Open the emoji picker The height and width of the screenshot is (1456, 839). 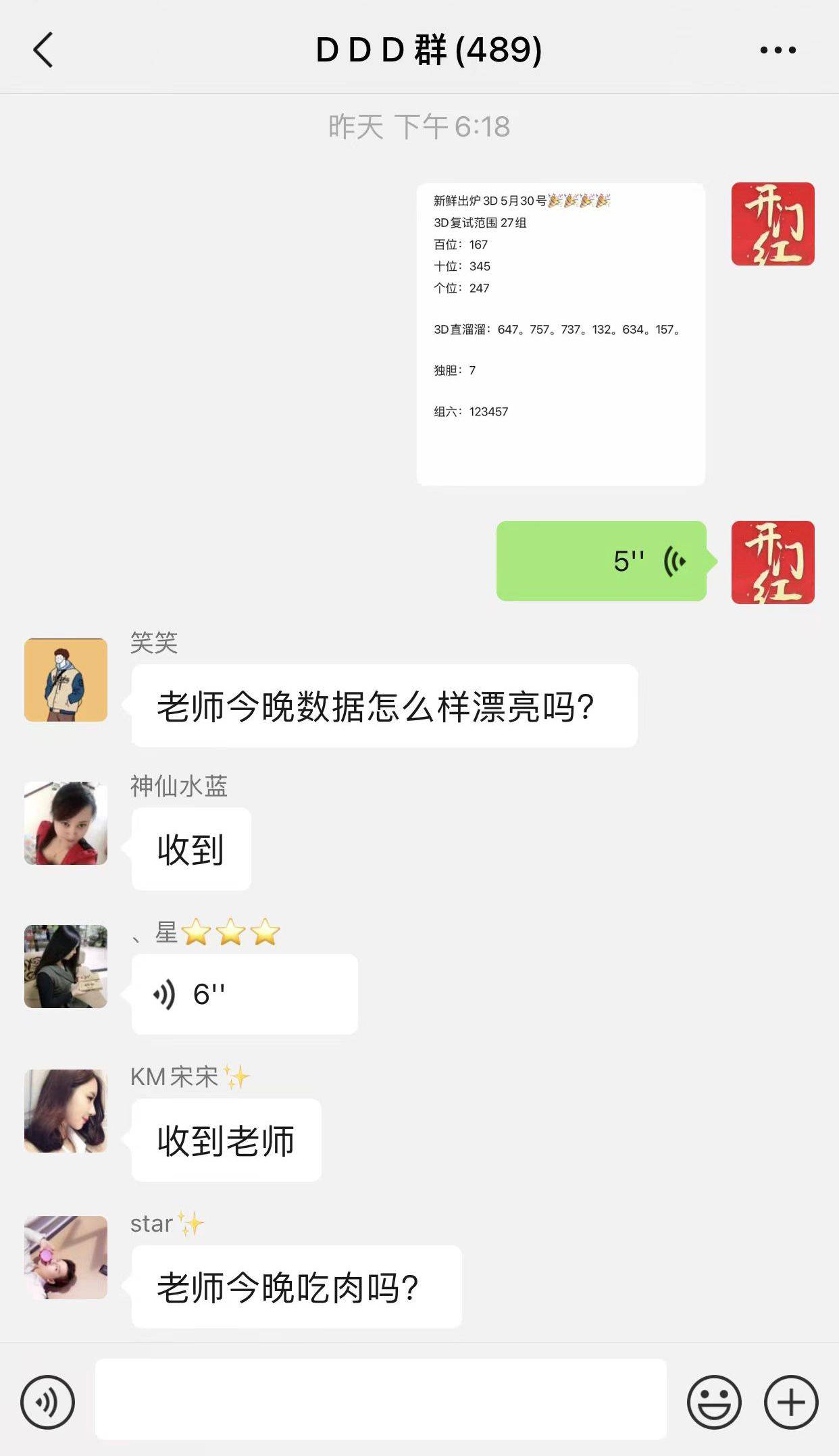pos(713,1403)
